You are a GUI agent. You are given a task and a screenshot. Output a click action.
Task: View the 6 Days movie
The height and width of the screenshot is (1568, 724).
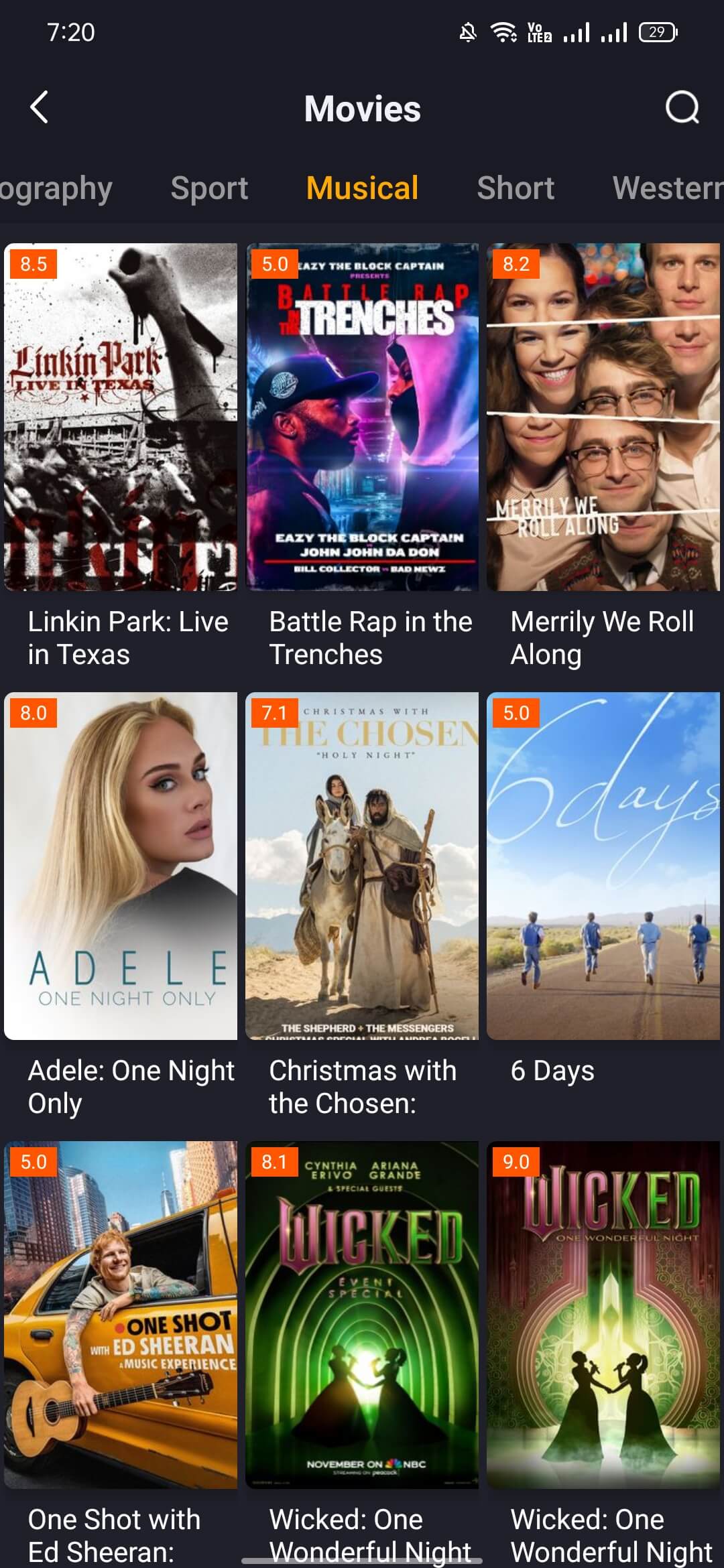tap(603, 866)
